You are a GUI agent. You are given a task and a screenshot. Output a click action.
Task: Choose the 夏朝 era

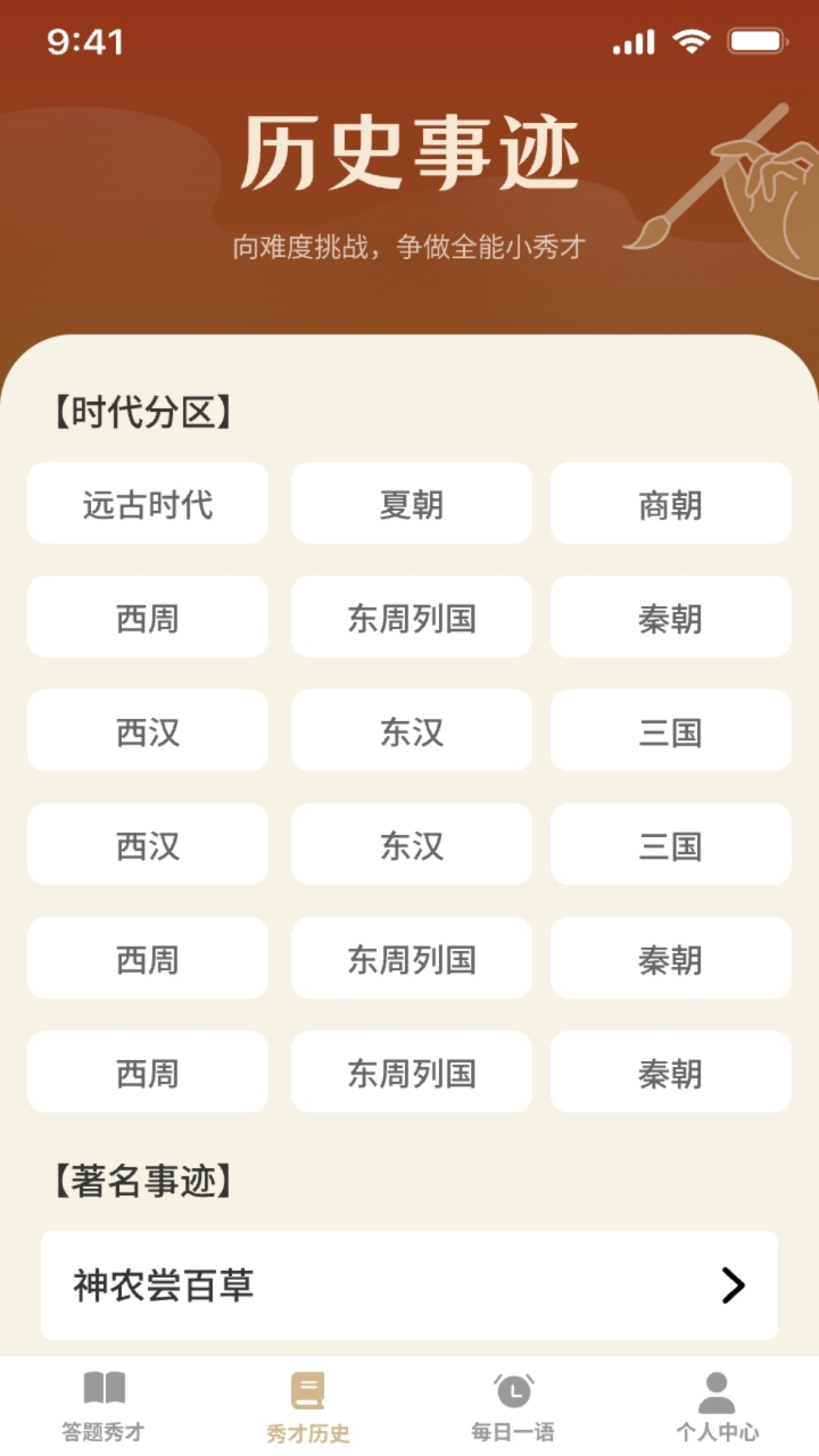[411, 504]
